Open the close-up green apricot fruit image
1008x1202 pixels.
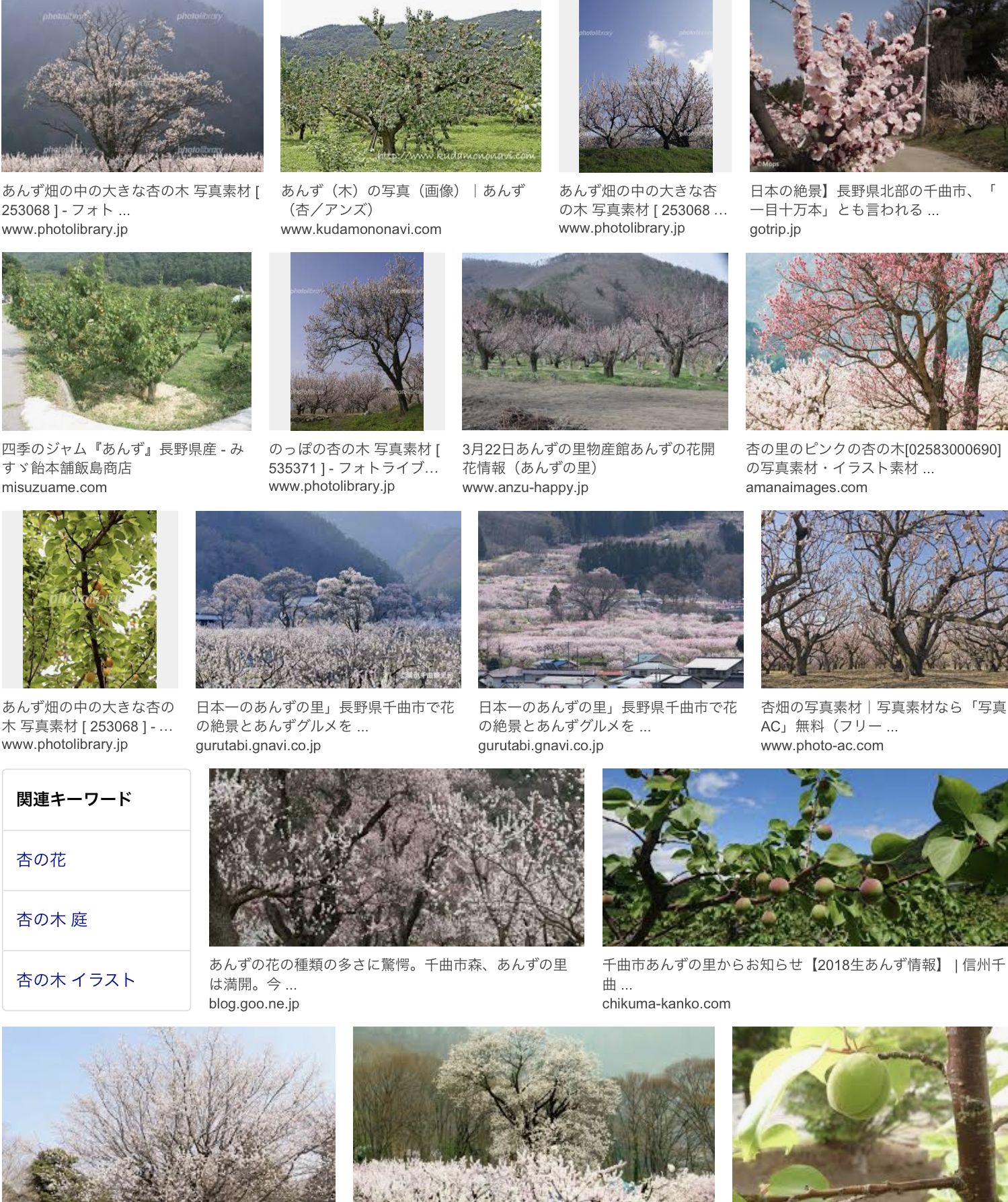tap(869, 1113)
